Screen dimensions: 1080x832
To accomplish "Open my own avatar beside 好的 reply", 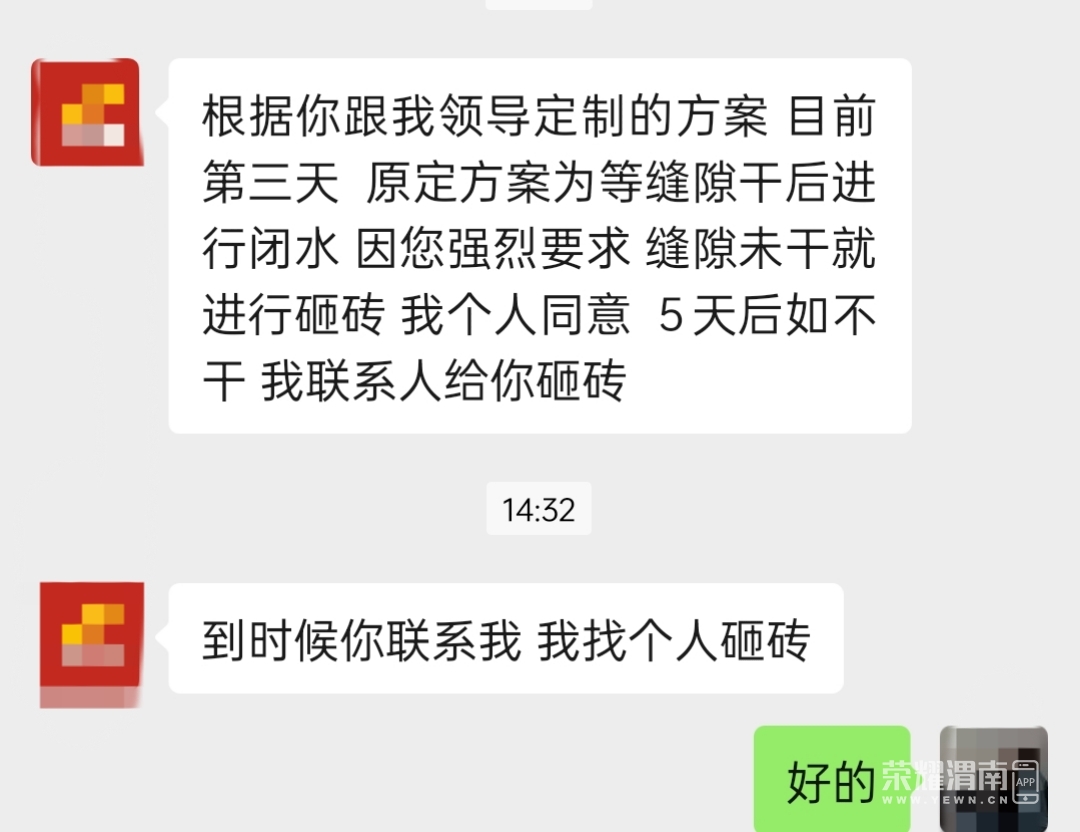I will pyautogui.click(x=993, y=779).
